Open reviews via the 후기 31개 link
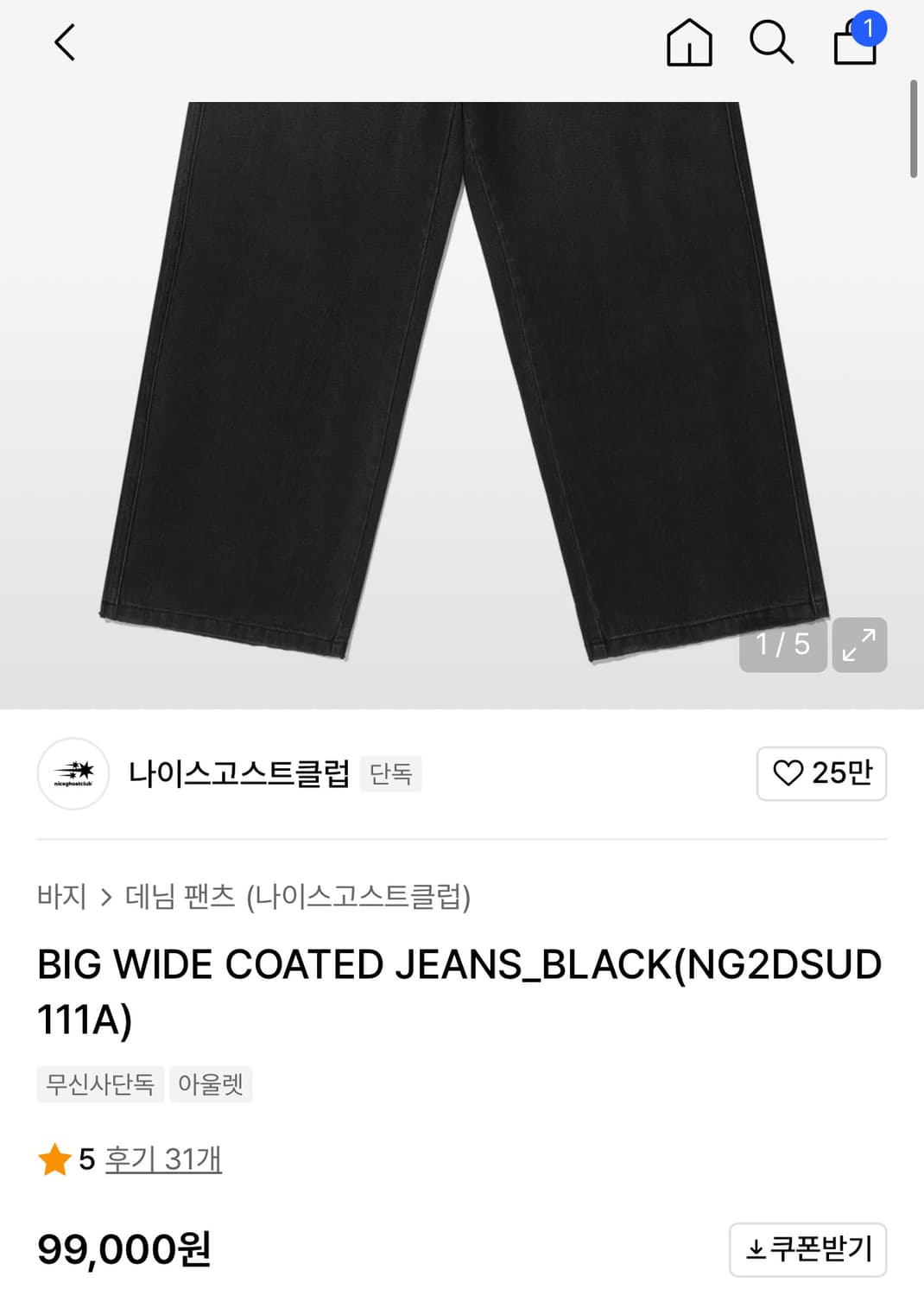Viewport: 924px width, 1296px height. point(164,1160)
